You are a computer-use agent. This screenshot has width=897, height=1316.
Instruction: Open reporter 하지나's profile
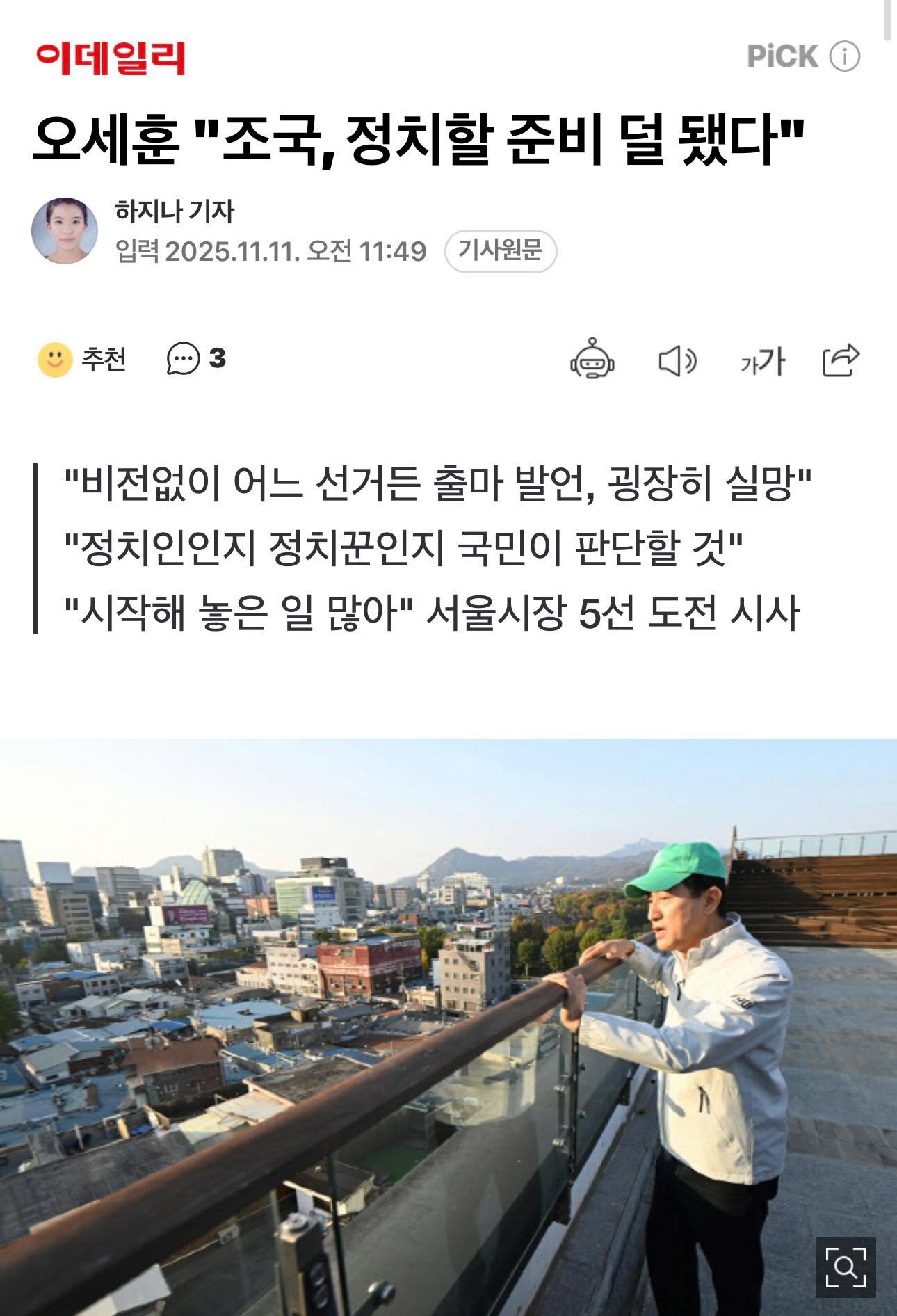175,211
